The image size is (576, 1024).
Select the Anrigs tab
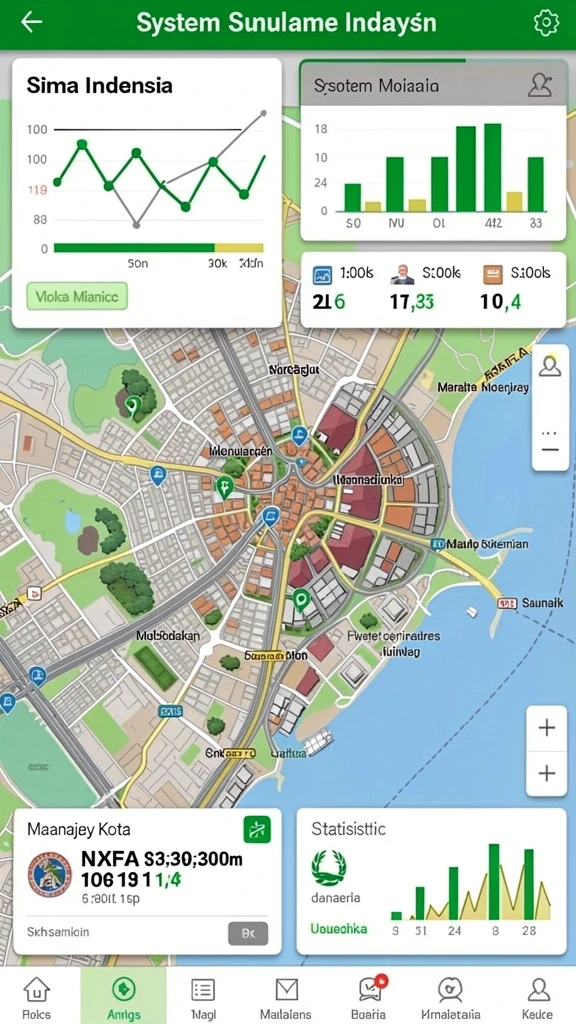pos(123,997)
